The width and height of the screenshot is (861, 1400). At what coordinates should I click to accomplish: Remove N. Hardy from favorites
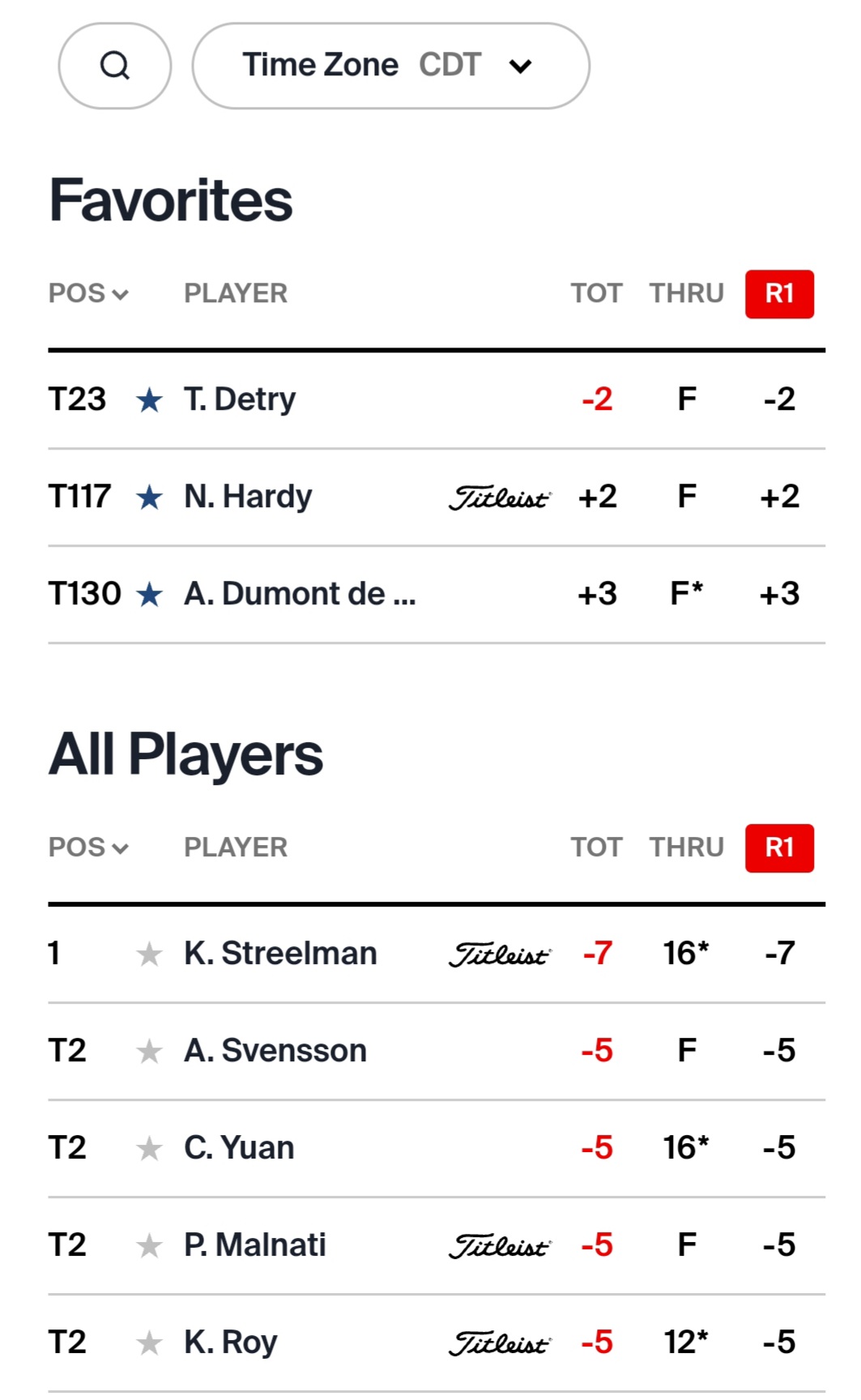(149, 497)
